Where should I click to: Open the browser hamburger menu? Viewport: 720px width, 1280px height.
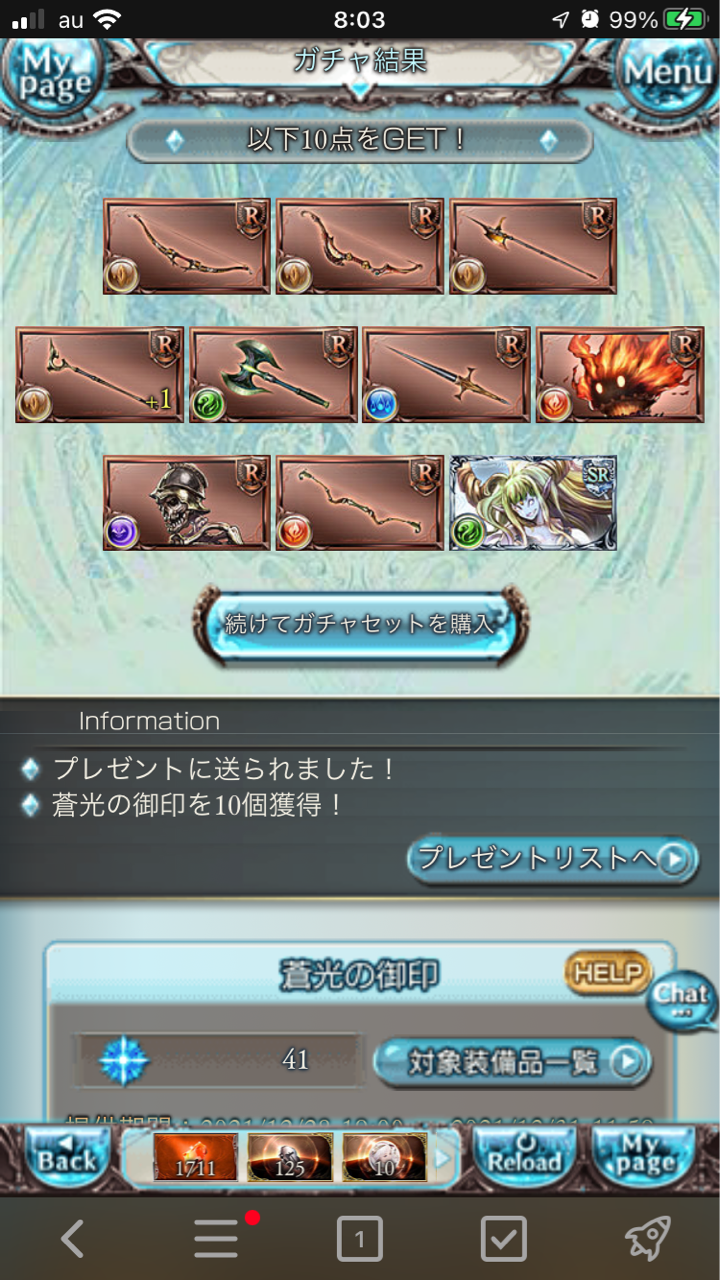tap(216, 1240)
